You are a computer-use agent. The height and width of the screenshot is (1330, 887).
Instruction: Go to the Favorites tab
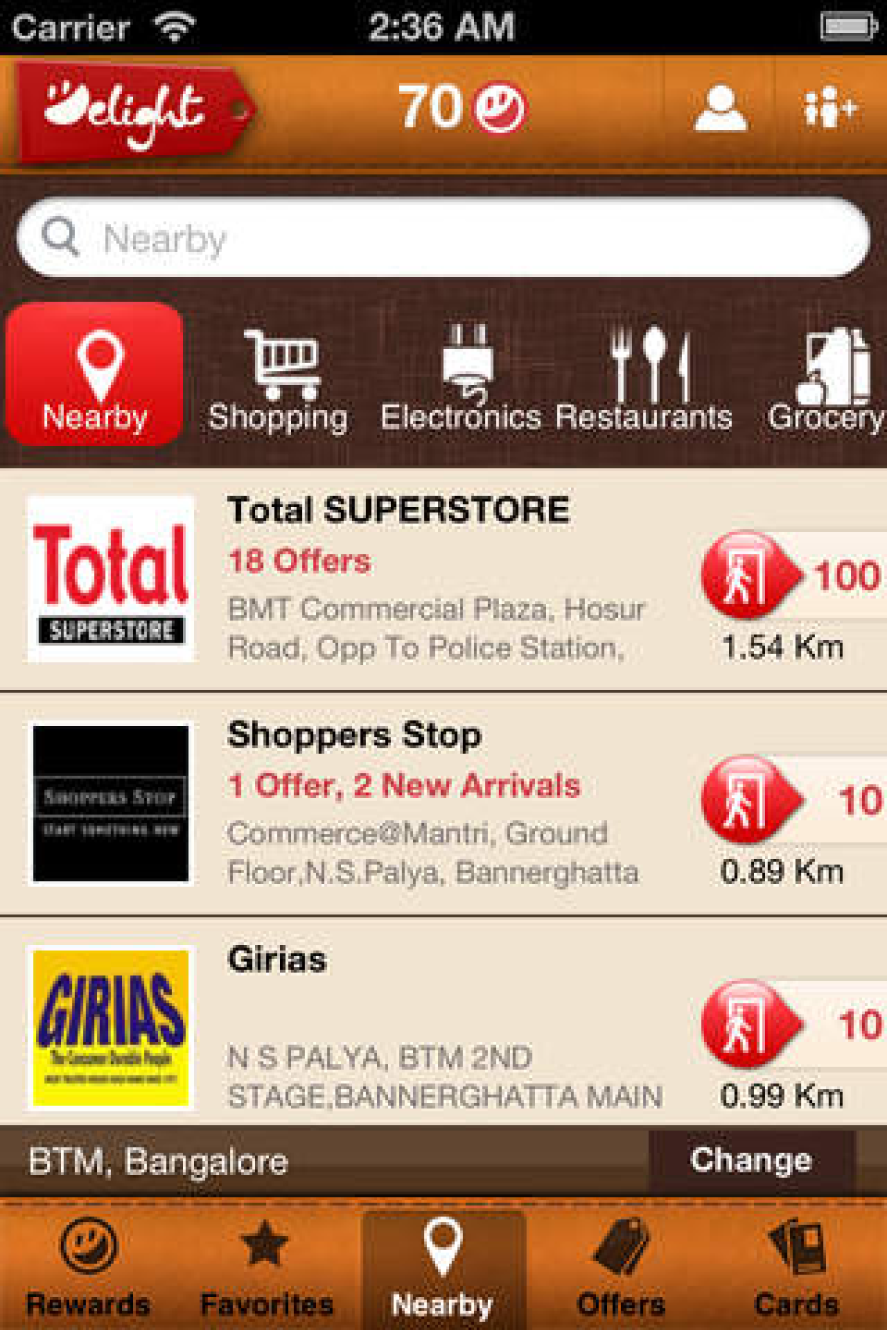pyautogui.click(x=266, y=1268)
